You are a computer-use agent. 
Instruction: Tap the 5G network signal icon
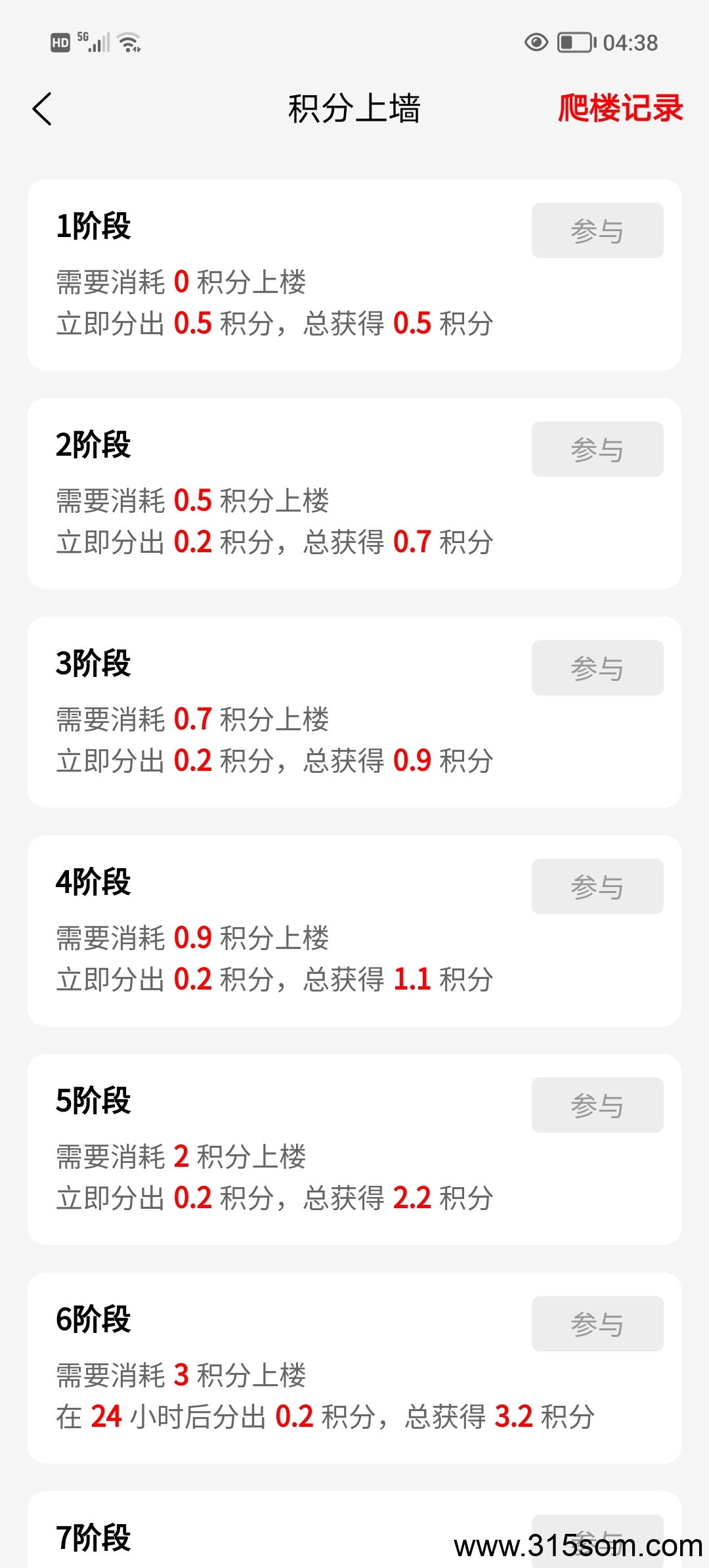point(84,38)
